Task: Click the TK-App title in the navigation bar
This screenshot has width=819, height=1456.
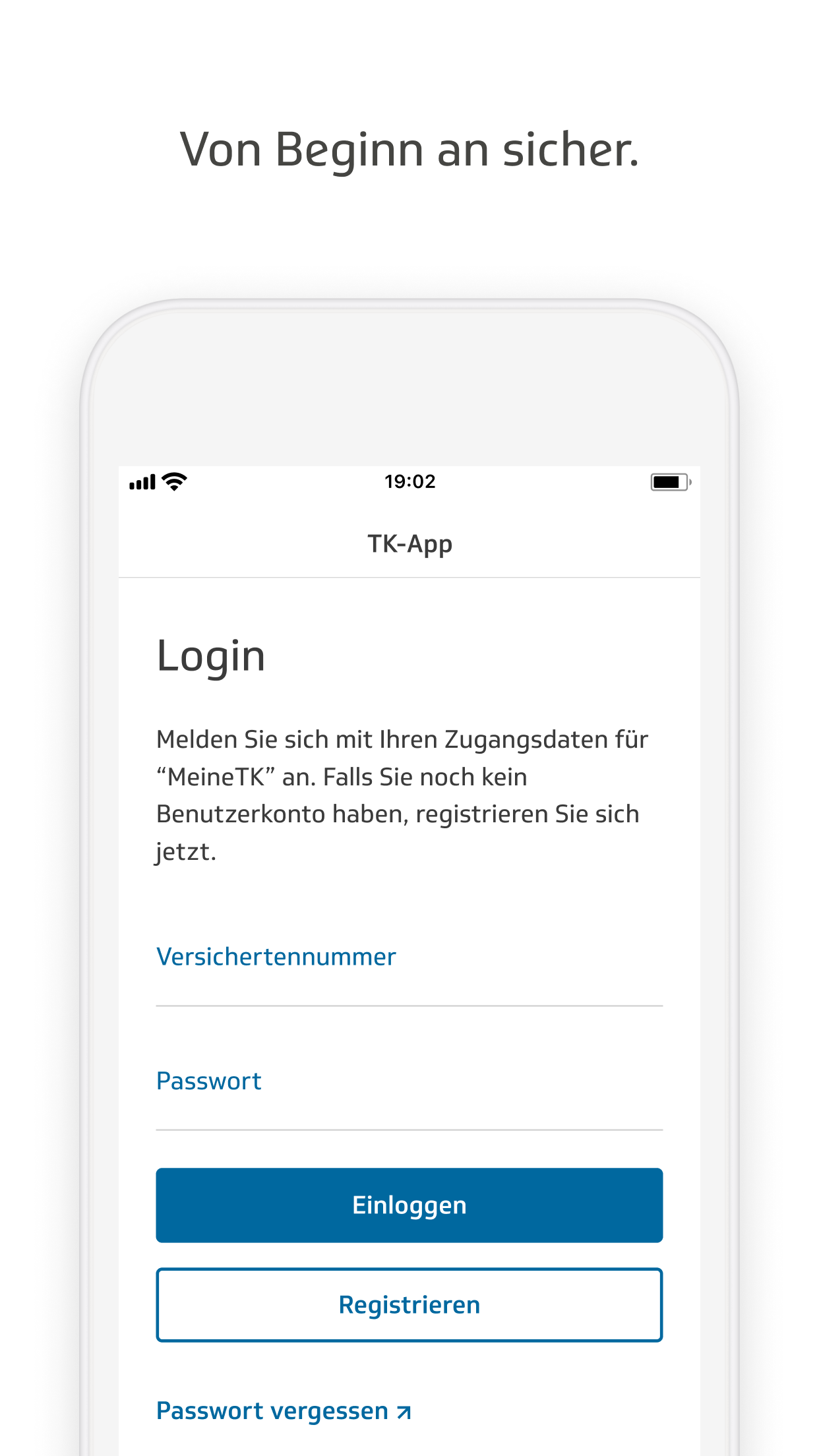Action: (409, 543)
